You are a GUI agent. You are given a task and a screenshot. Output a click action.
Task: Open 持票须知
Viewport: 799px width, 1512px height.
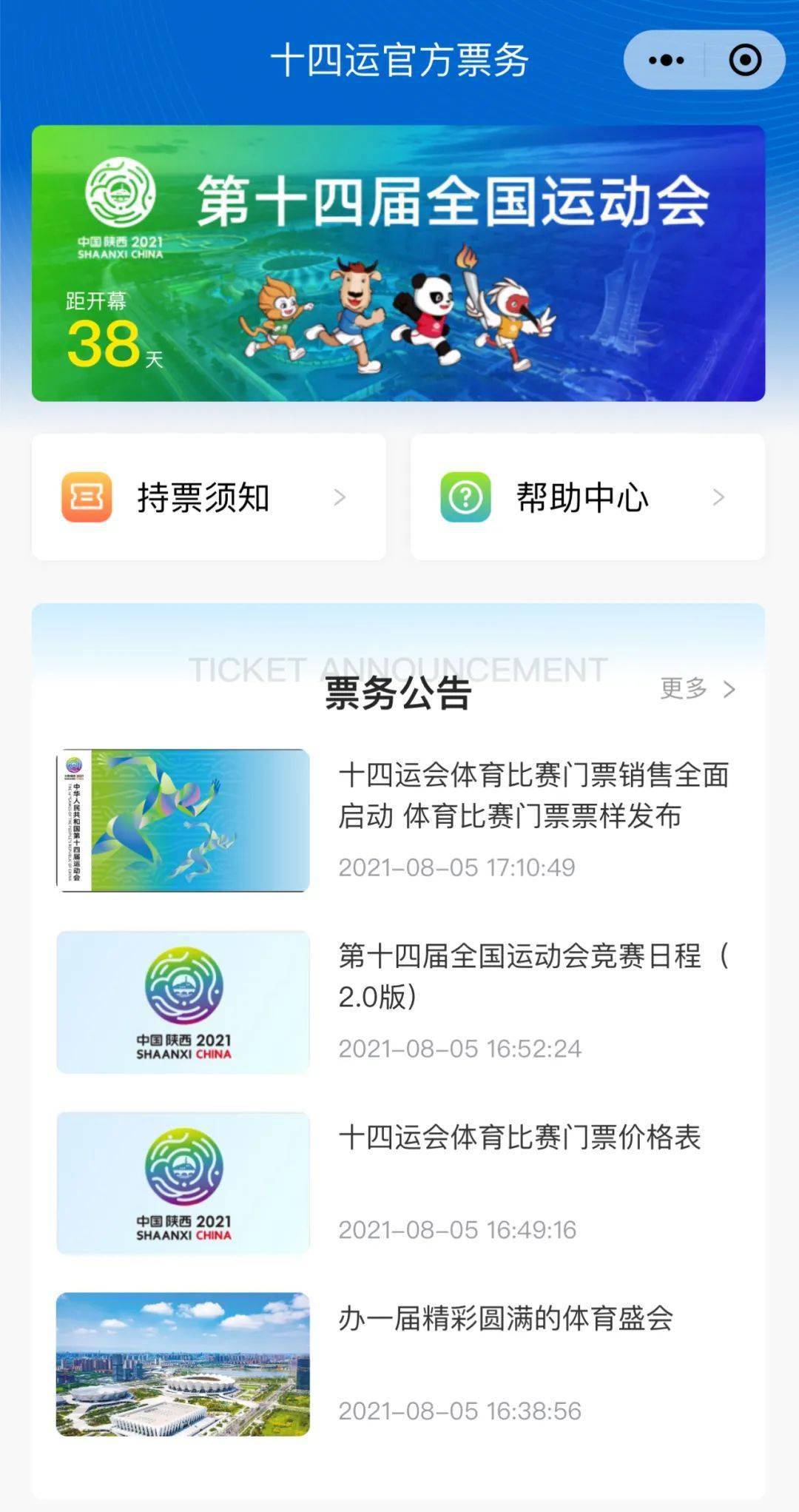pos(209,497)
